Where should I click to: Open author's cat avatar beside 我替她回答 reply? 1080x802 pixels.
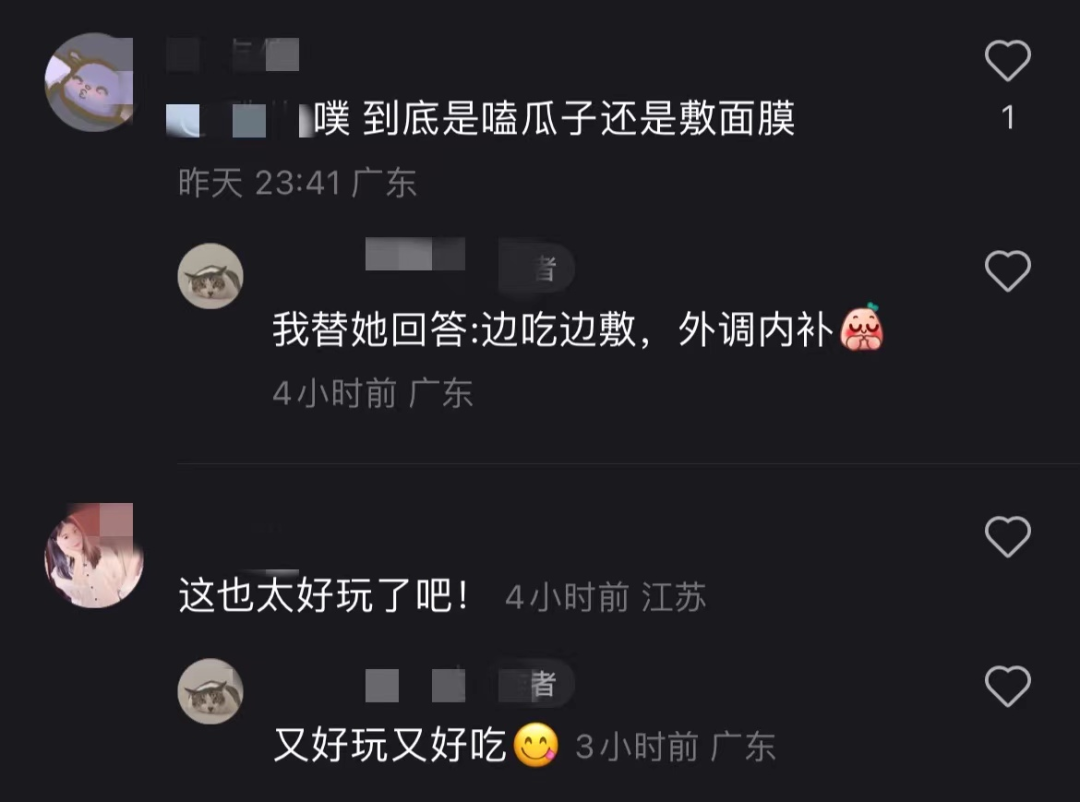(x=210, y=276)
